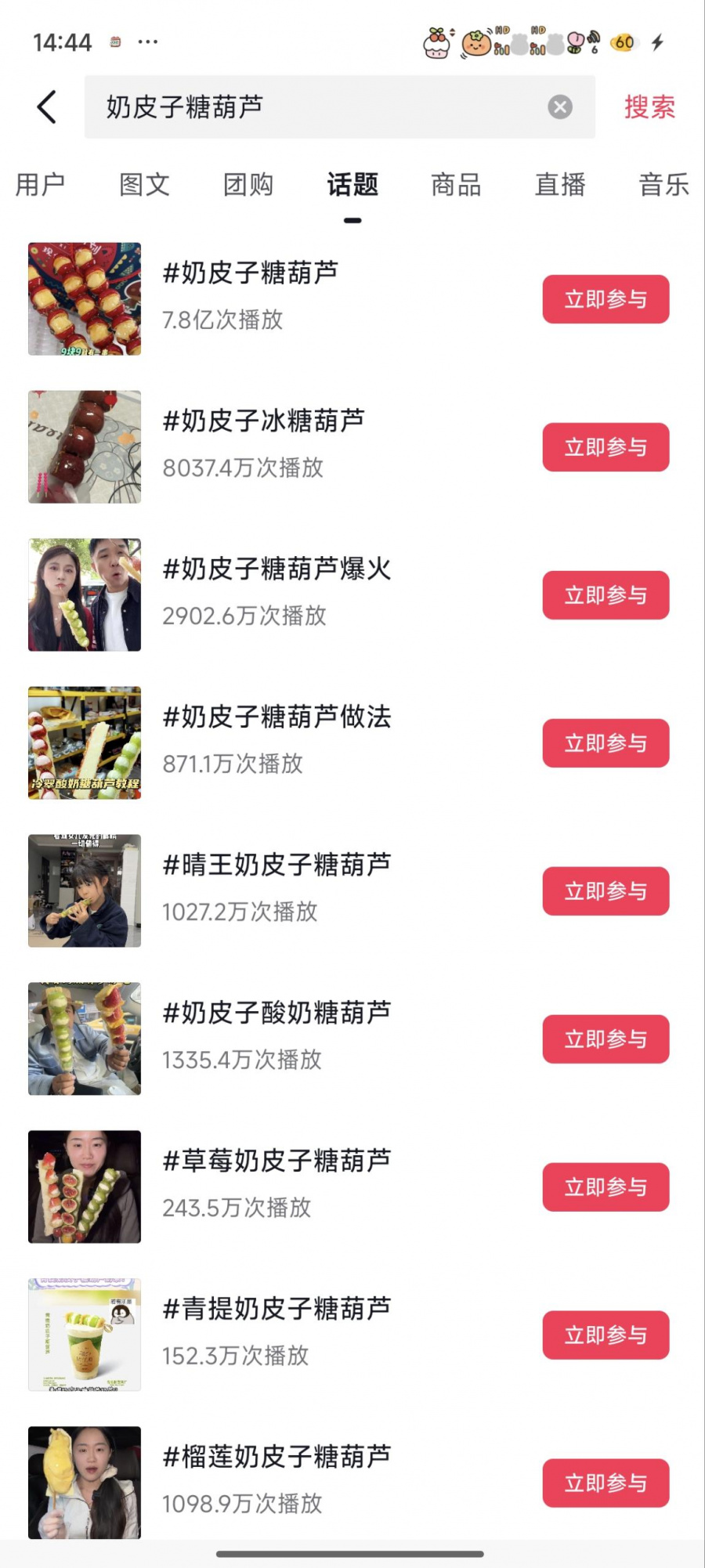Viewport: 705px width, 1568px height.
Task: Open the #奶皮子糖葫芦 topic
Action: (x=251, y=273)
